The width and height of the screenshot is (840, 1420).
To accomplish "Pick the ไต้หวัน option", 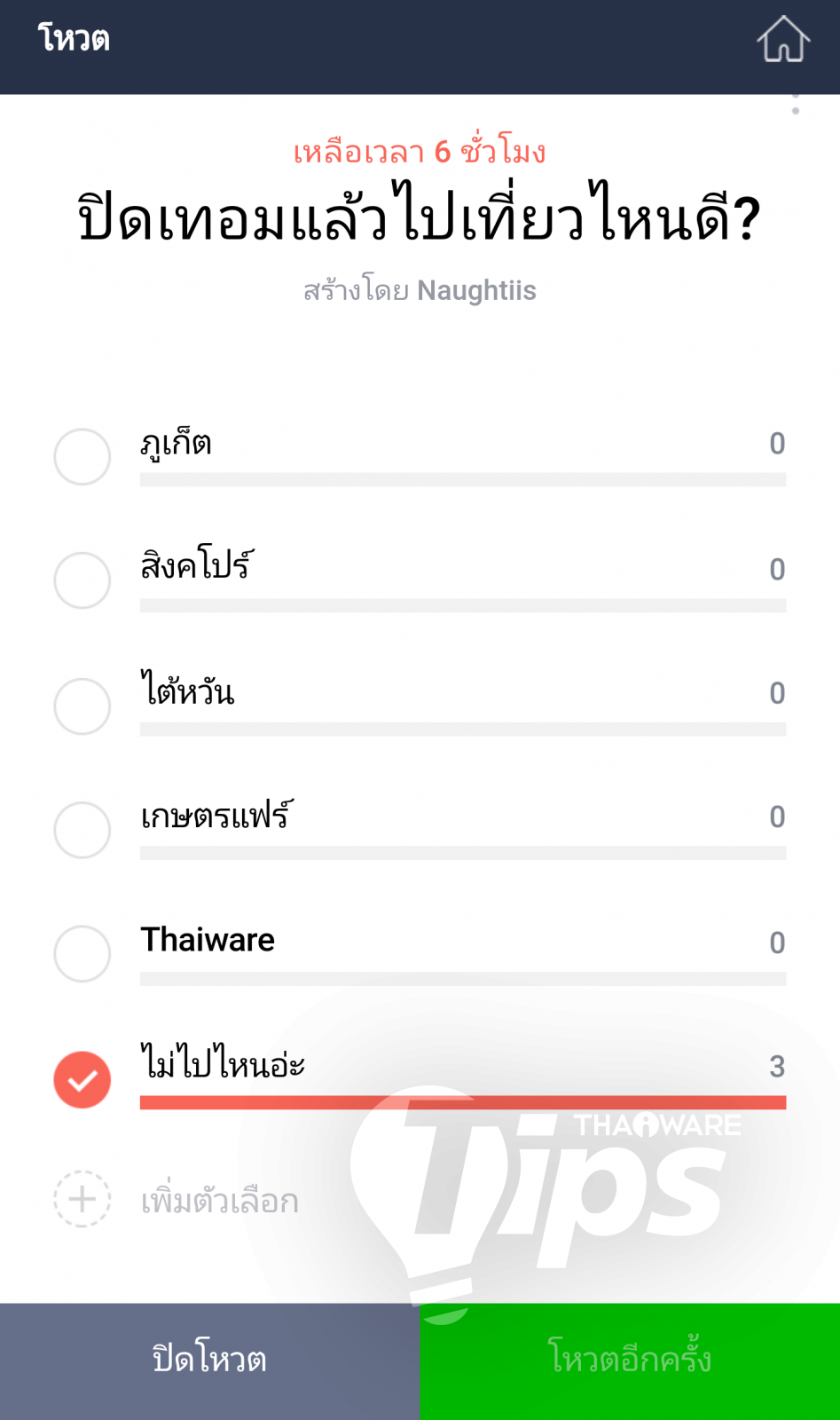I will [x=82, y=706].
